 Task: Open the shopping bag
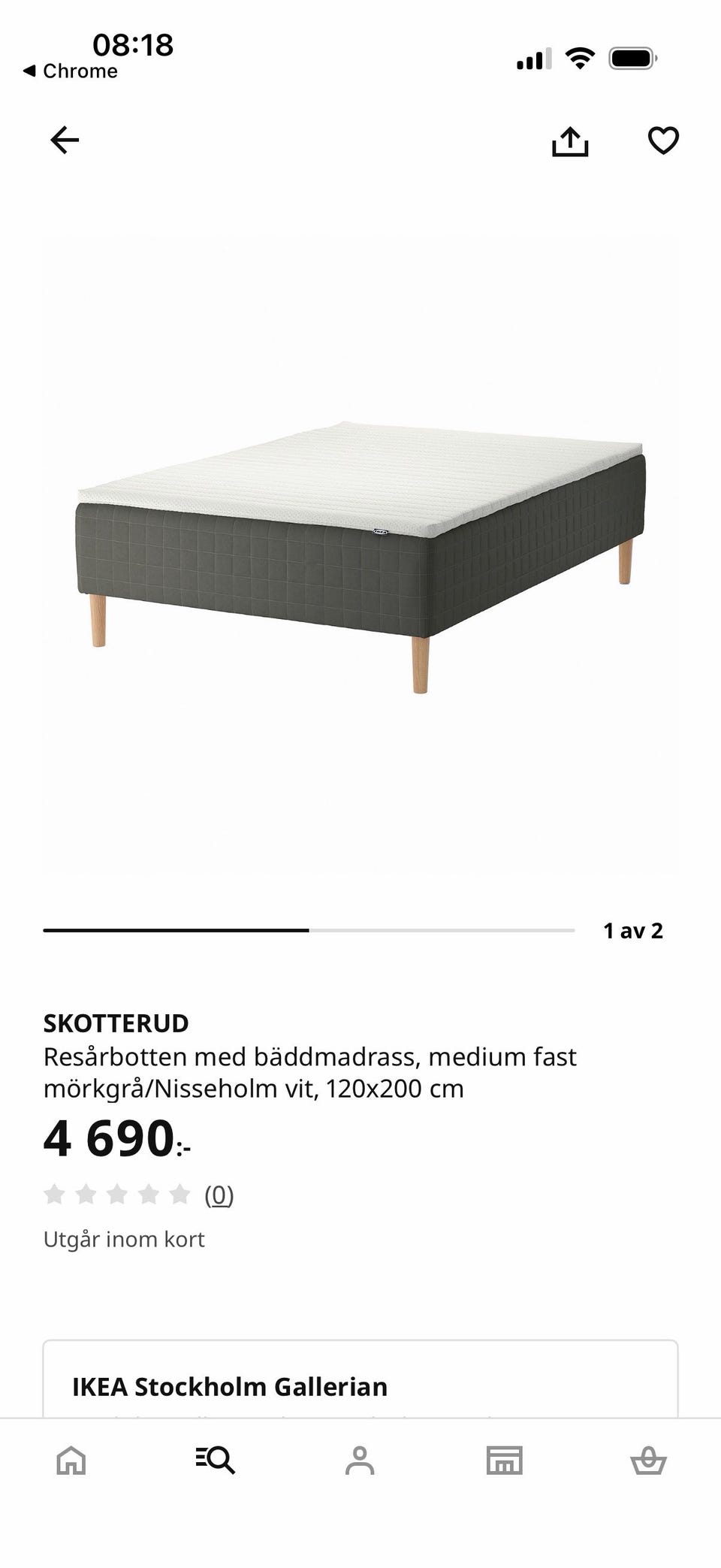point(649,1460)
